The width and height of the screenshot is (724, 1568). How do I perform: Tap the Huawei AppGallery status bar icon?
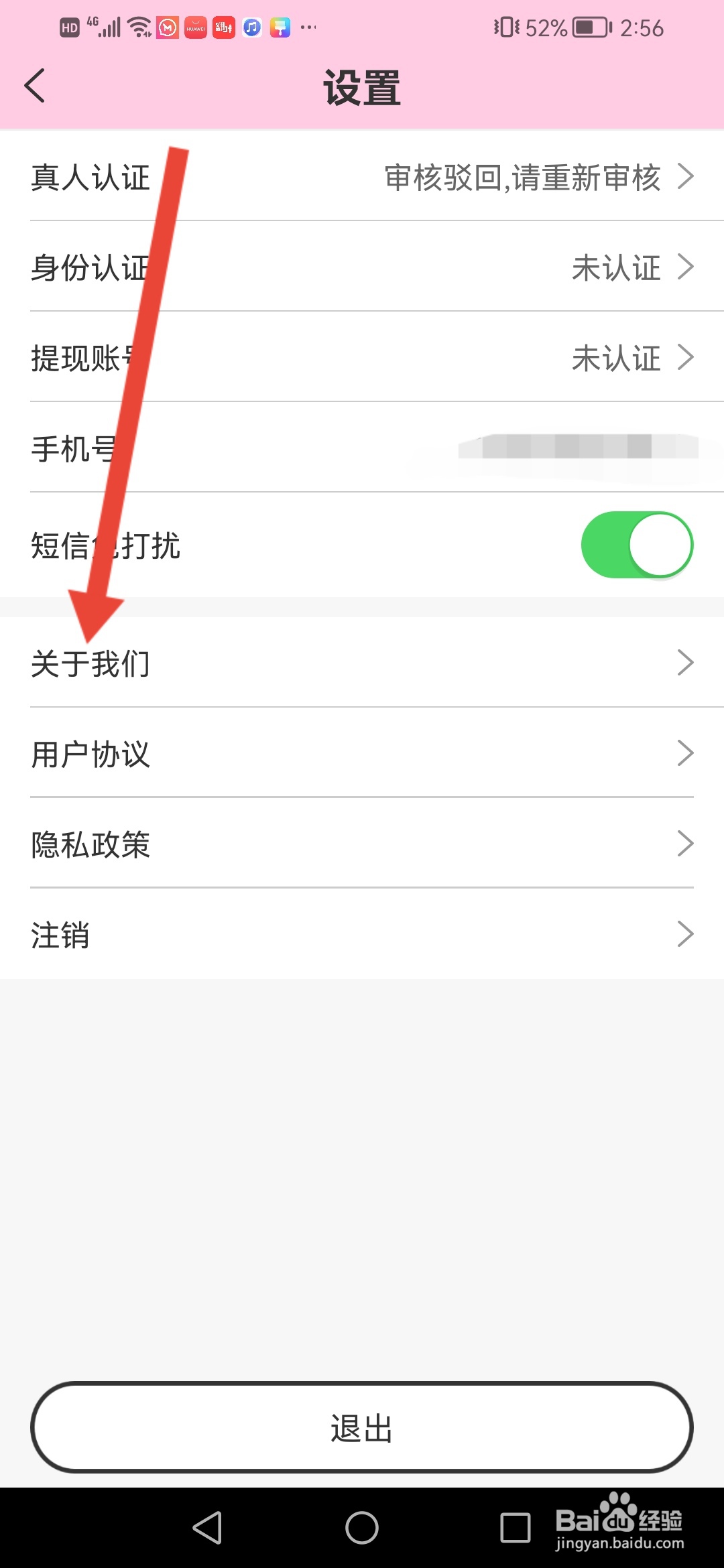[196, 27]
